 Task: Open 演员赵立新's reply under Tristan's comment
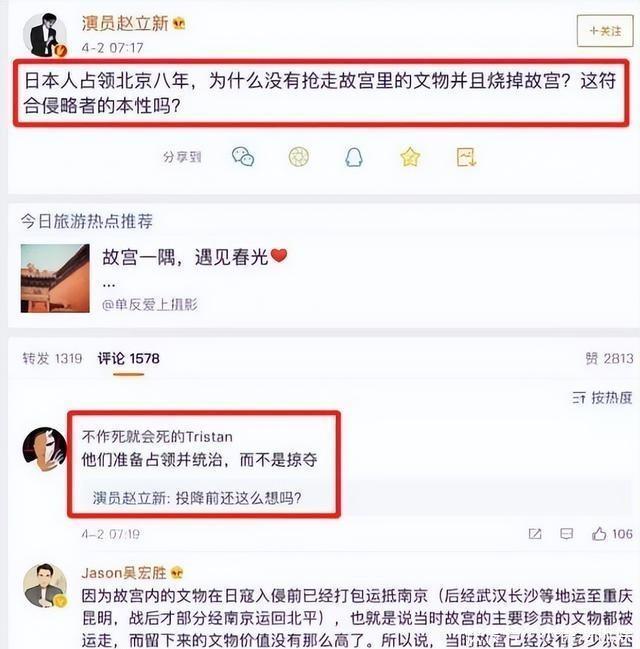coord(198,497)
